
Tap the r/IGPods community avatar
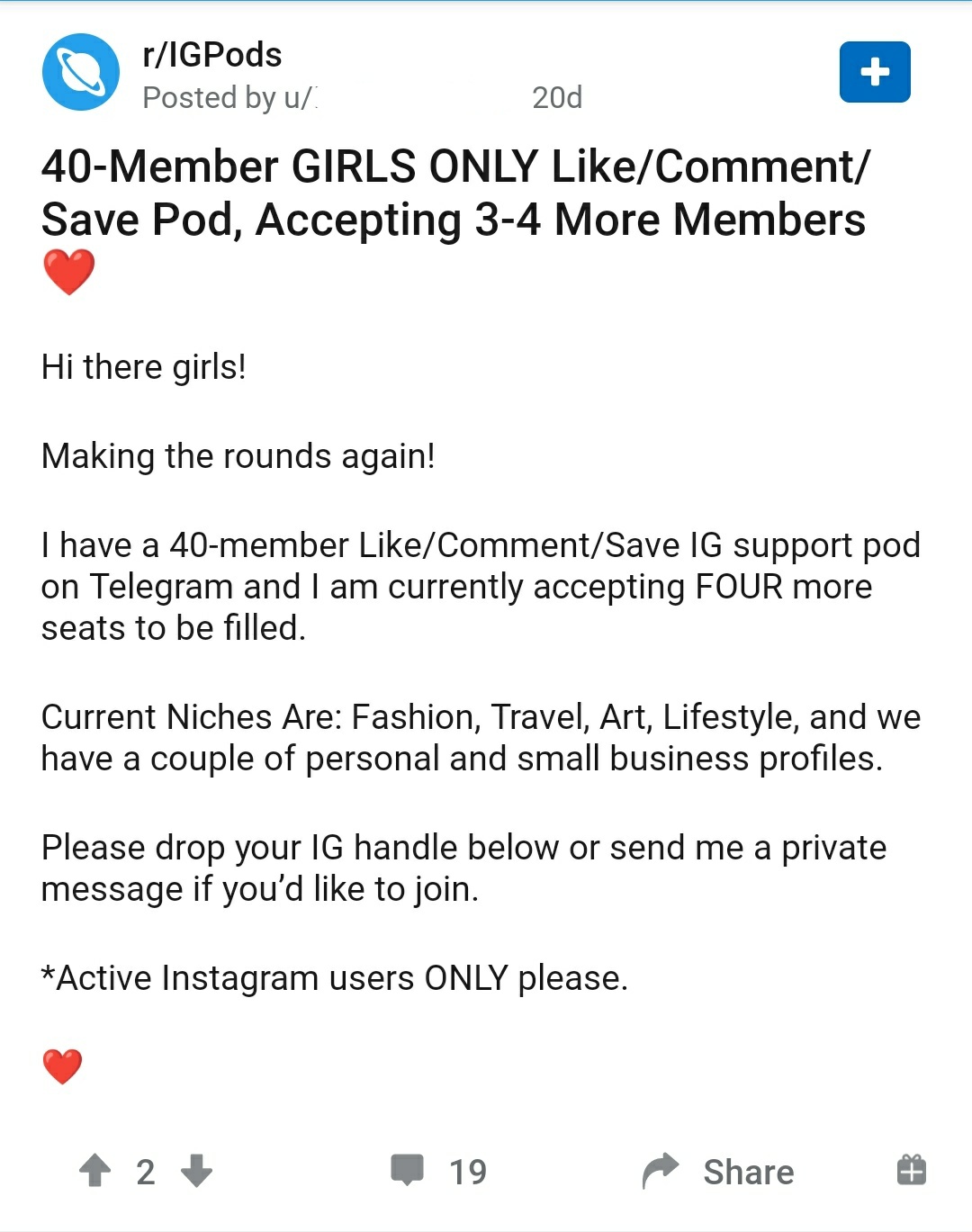[x=81, y=72]
